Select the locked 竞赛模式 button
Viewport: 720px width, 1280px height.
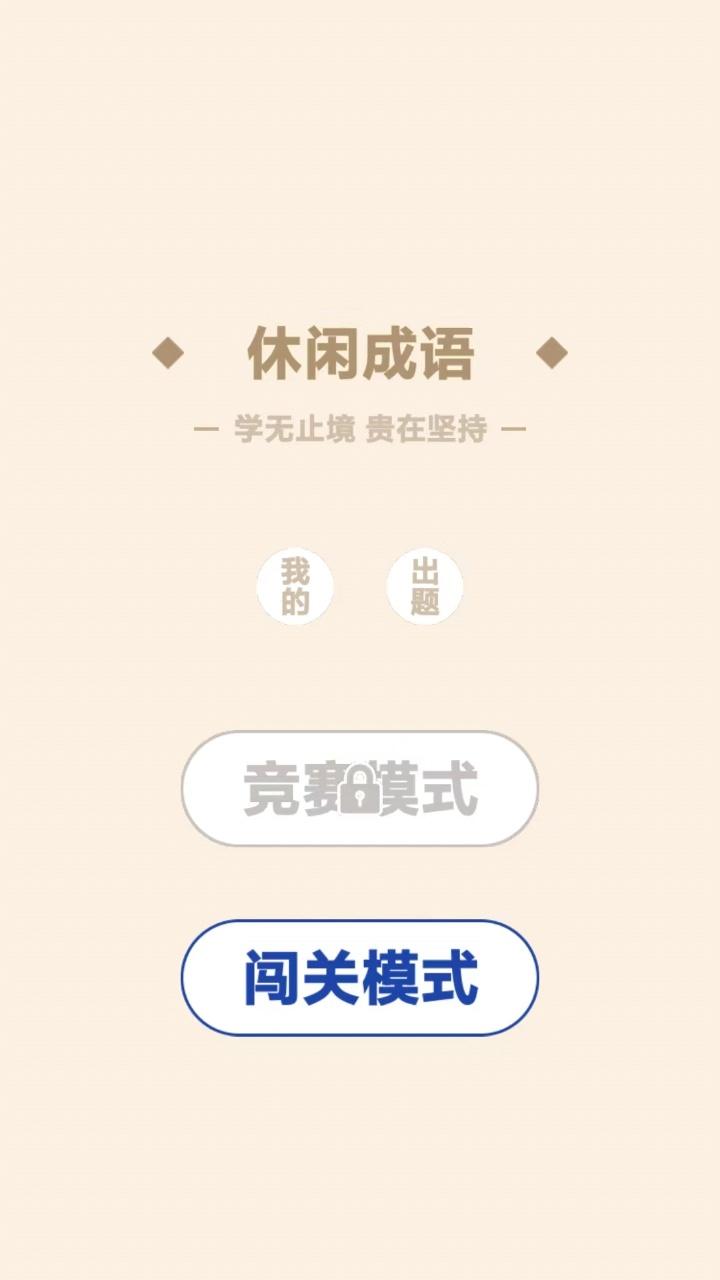[360, 789]
